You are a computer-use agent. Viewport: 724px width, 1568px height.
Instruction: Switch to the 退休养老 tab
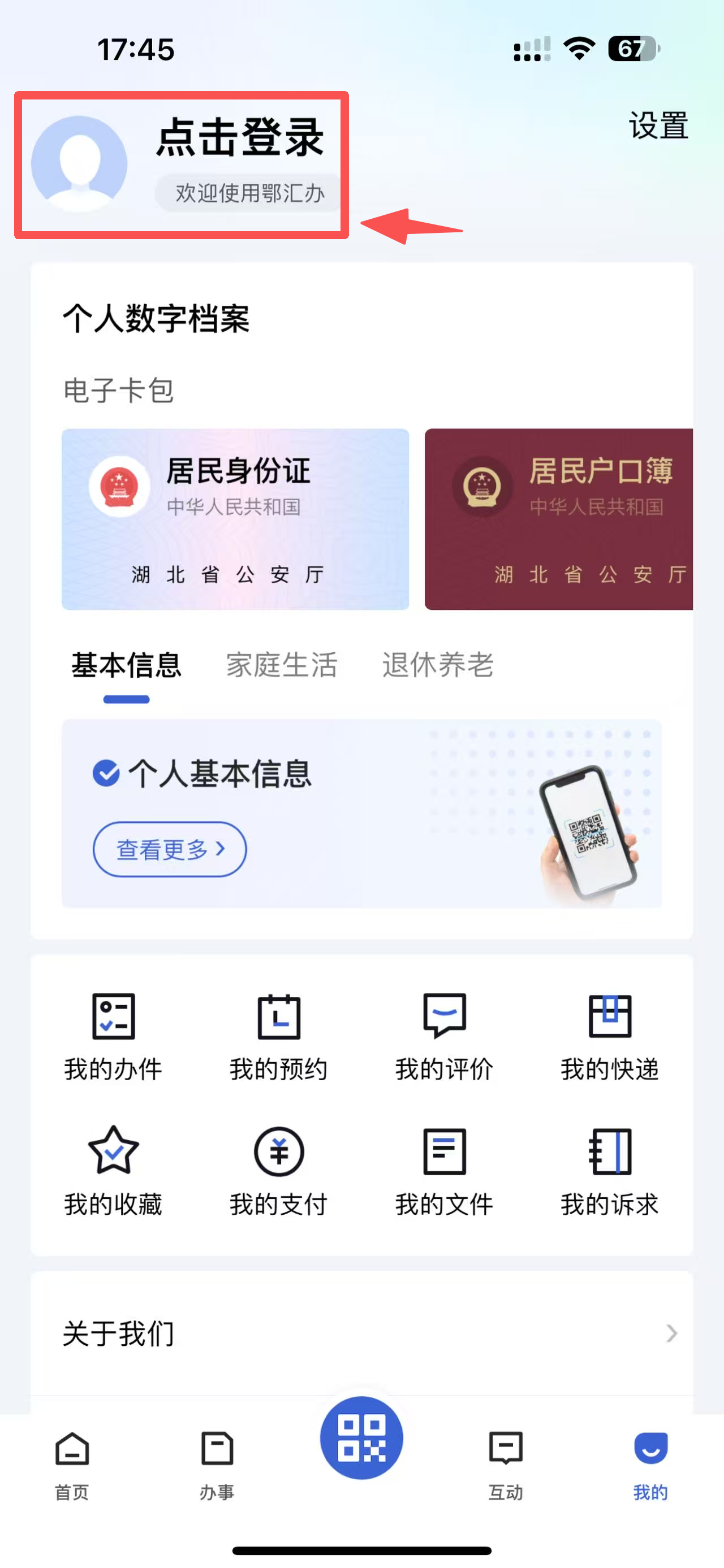(x=437, y=665)
